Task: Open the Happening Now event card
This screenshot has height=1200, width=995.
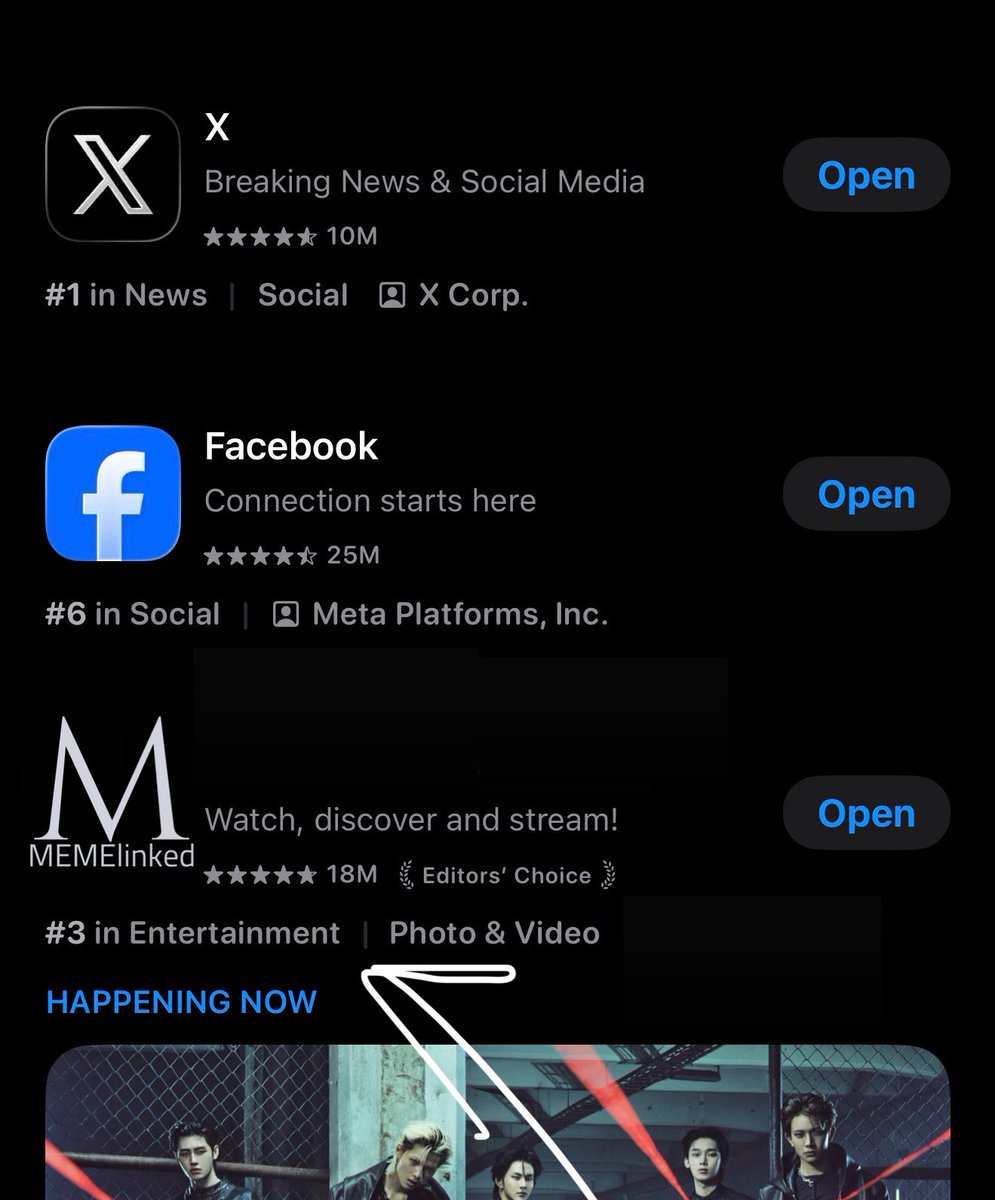Action: 497,1120
